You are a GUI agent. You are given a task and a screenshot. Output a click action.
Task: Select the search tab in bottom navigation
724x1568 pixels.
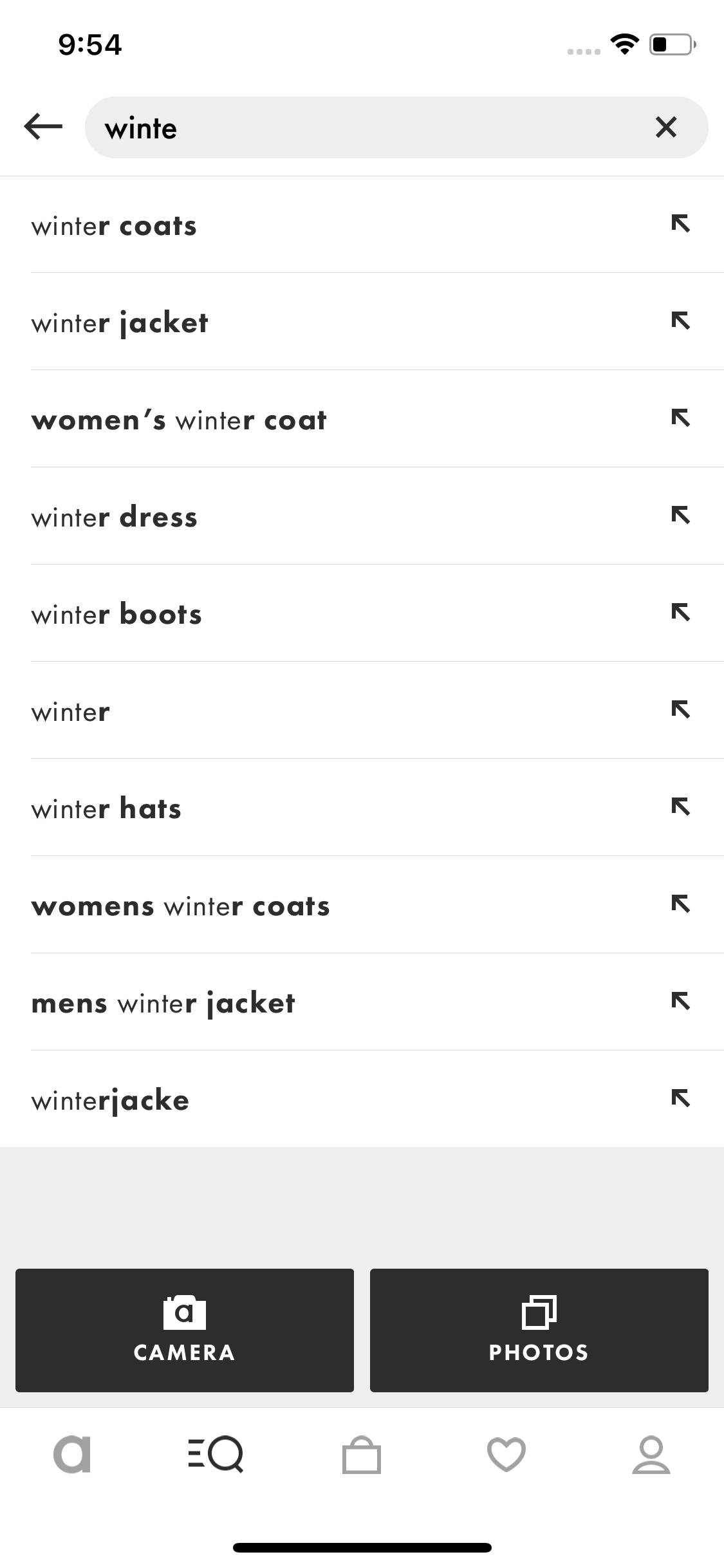pyautogui.click(x=217, y=1455)
